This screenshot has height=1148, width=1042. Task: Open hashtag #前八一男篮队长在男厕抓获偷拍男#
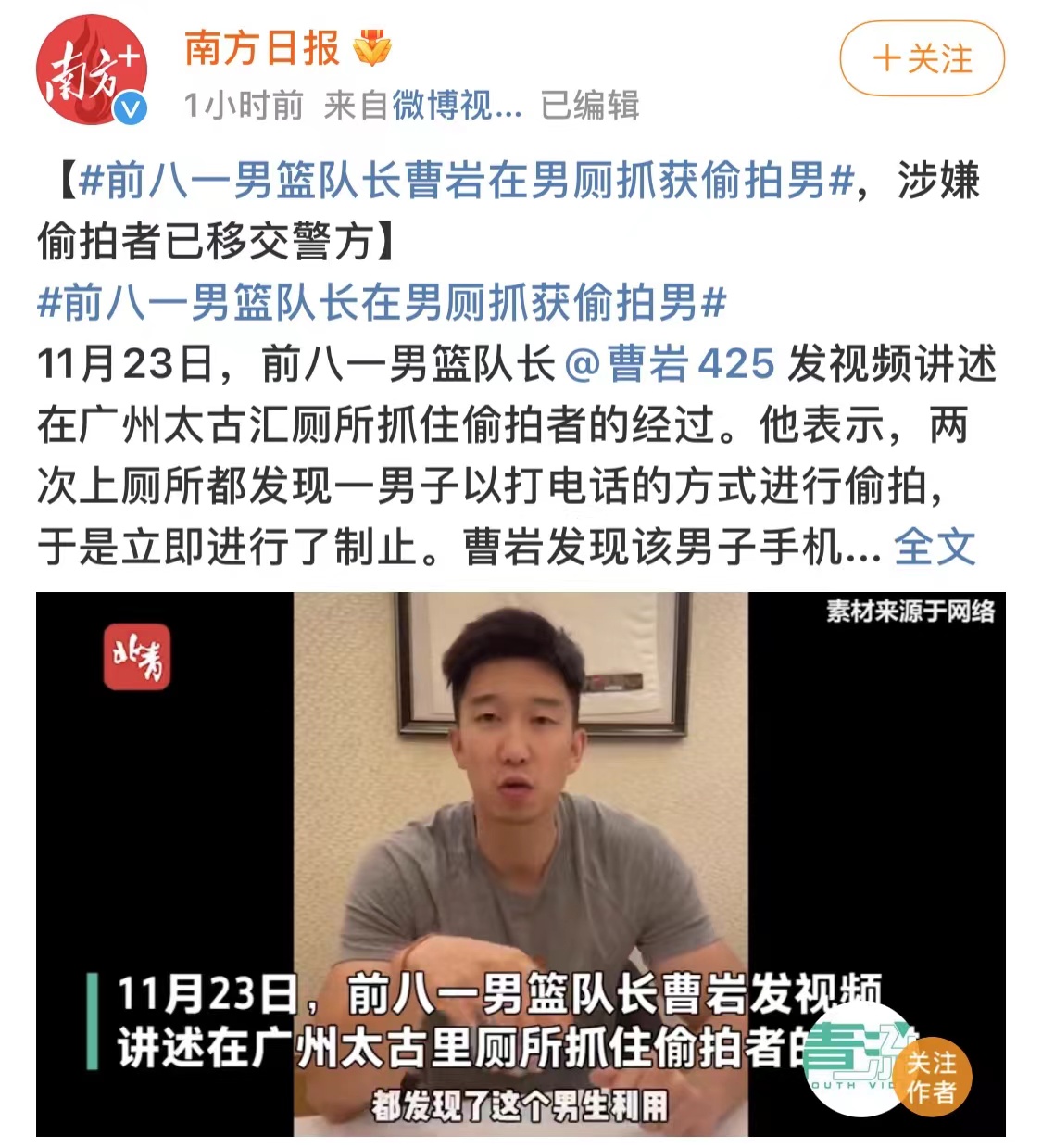pos(382,303)
